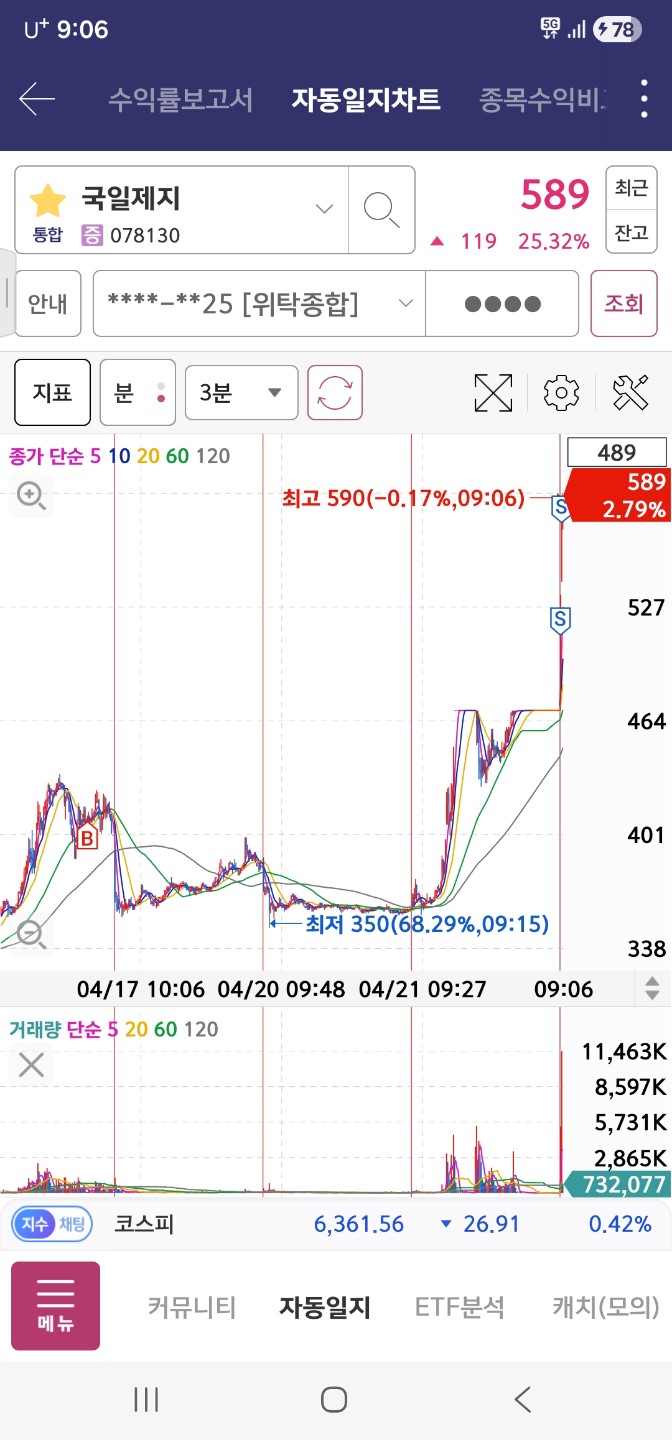Open the 안내 guide button
672x1440 pixels.
pyautogui.click(x=47, y=303)
